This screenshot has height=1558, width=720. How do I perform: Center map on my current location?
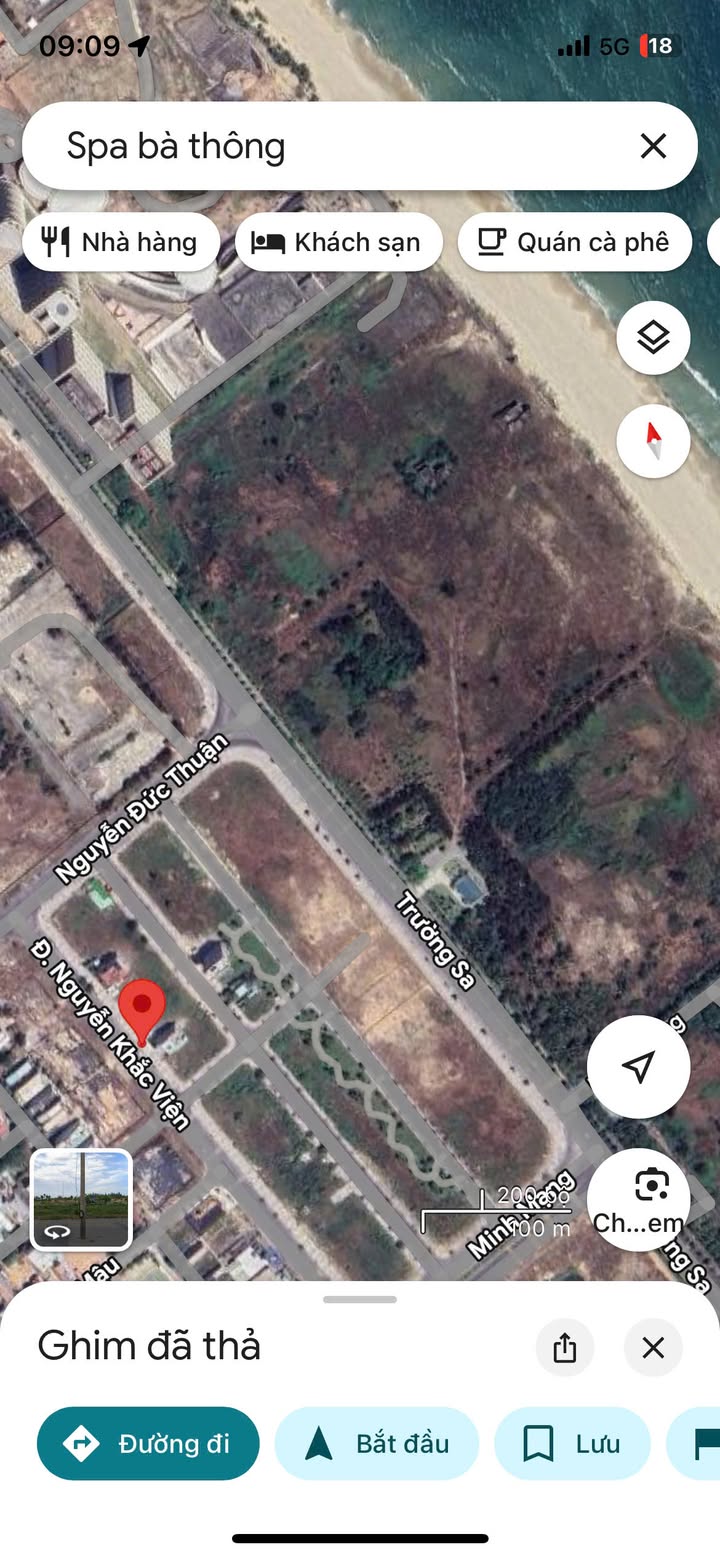[638, 1066]
